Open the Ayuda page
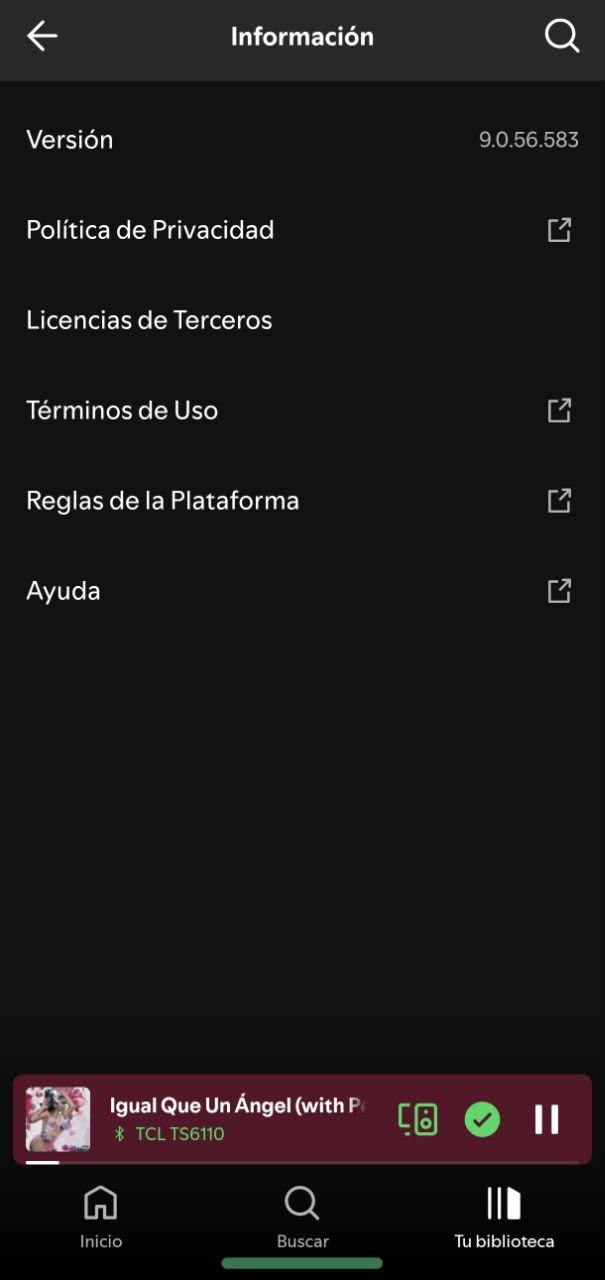605x1280 pixels. tap(302, 590)
